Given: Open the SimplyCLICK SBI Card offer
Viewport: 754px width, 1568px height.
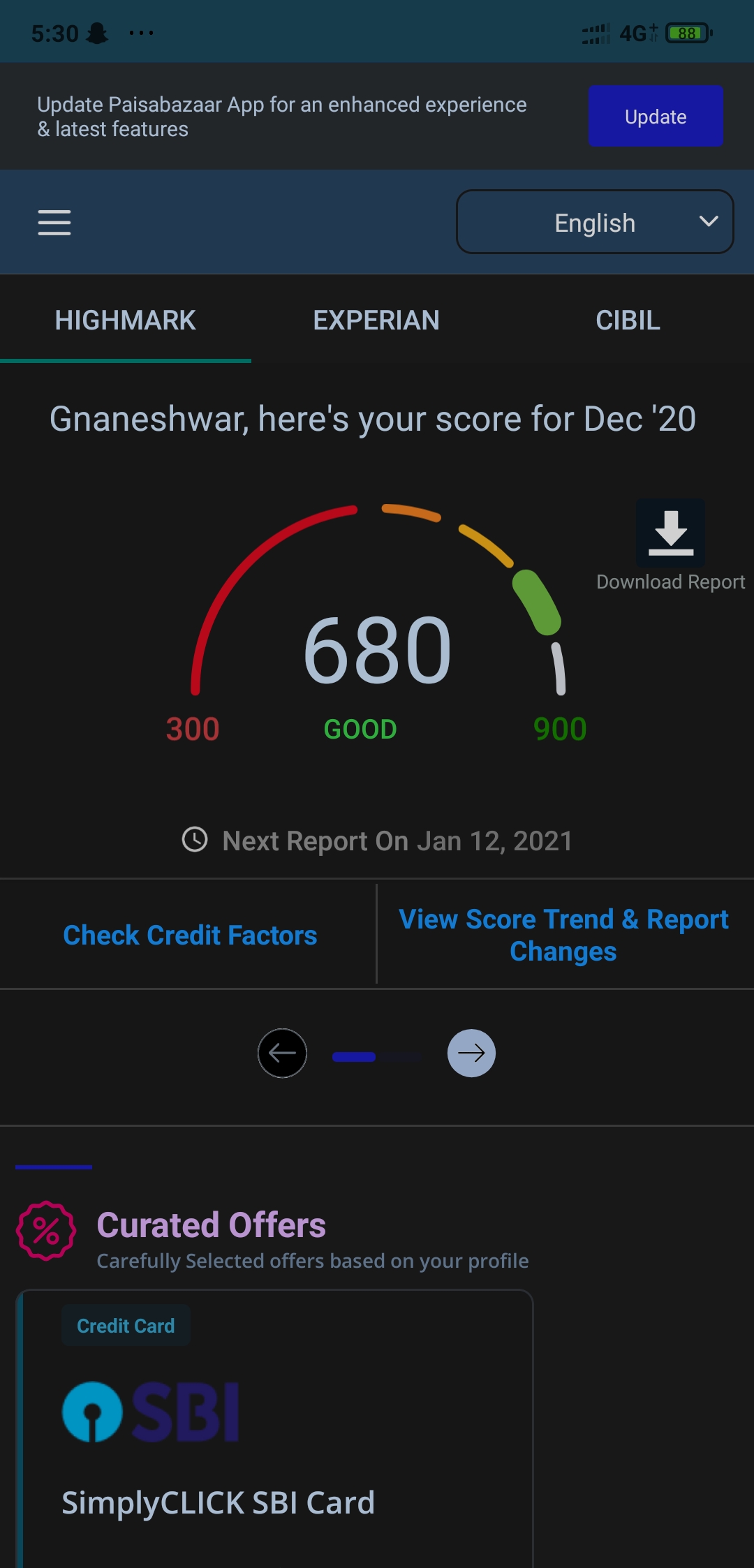Looking at the screenshot, I should (275, 1428).
